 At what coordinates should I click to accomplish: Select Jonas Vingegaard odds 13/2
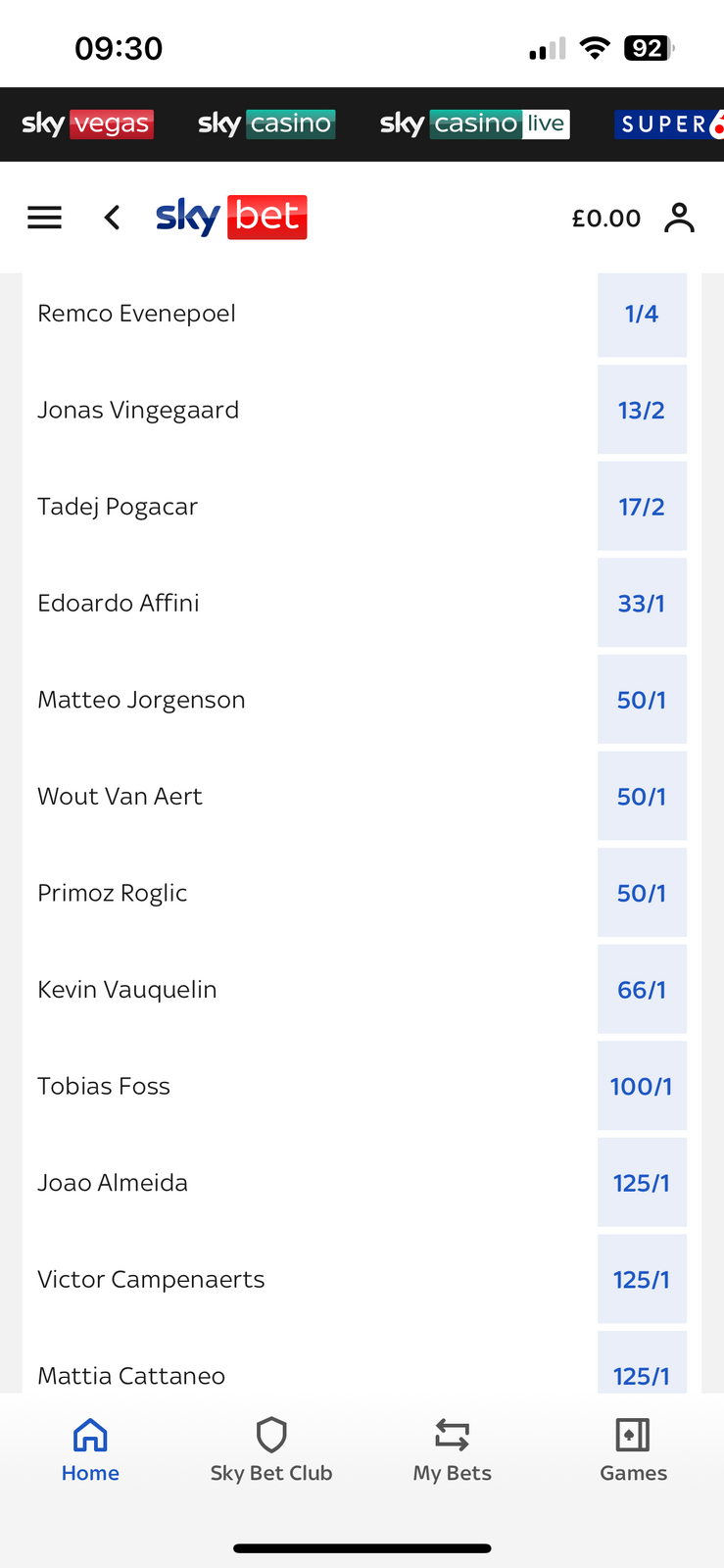[642, 411]
